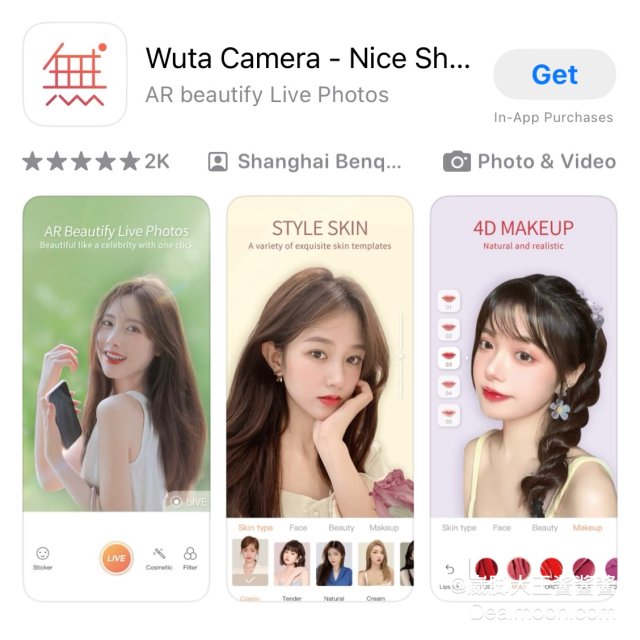Open the 4D Makeup preview screenshot
This screenshot has height=640, width=640.
click(x=523, y=398)
